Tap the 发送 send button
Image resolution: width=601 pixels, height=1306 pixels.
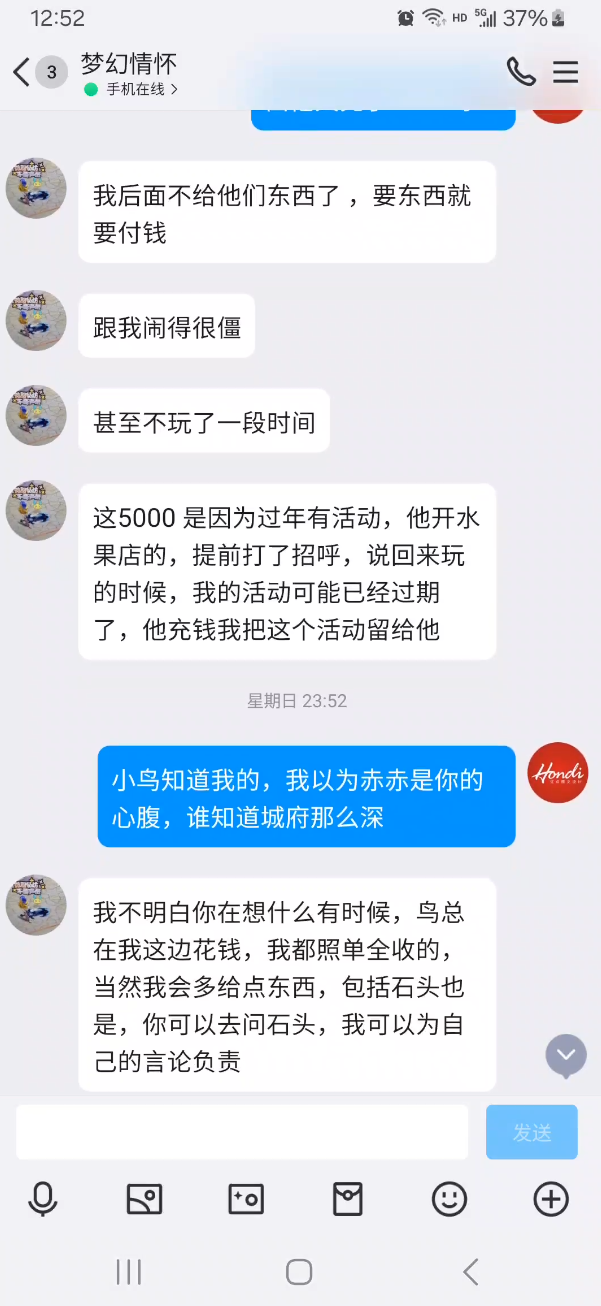pyautogui.click(x=532, y=1132)
